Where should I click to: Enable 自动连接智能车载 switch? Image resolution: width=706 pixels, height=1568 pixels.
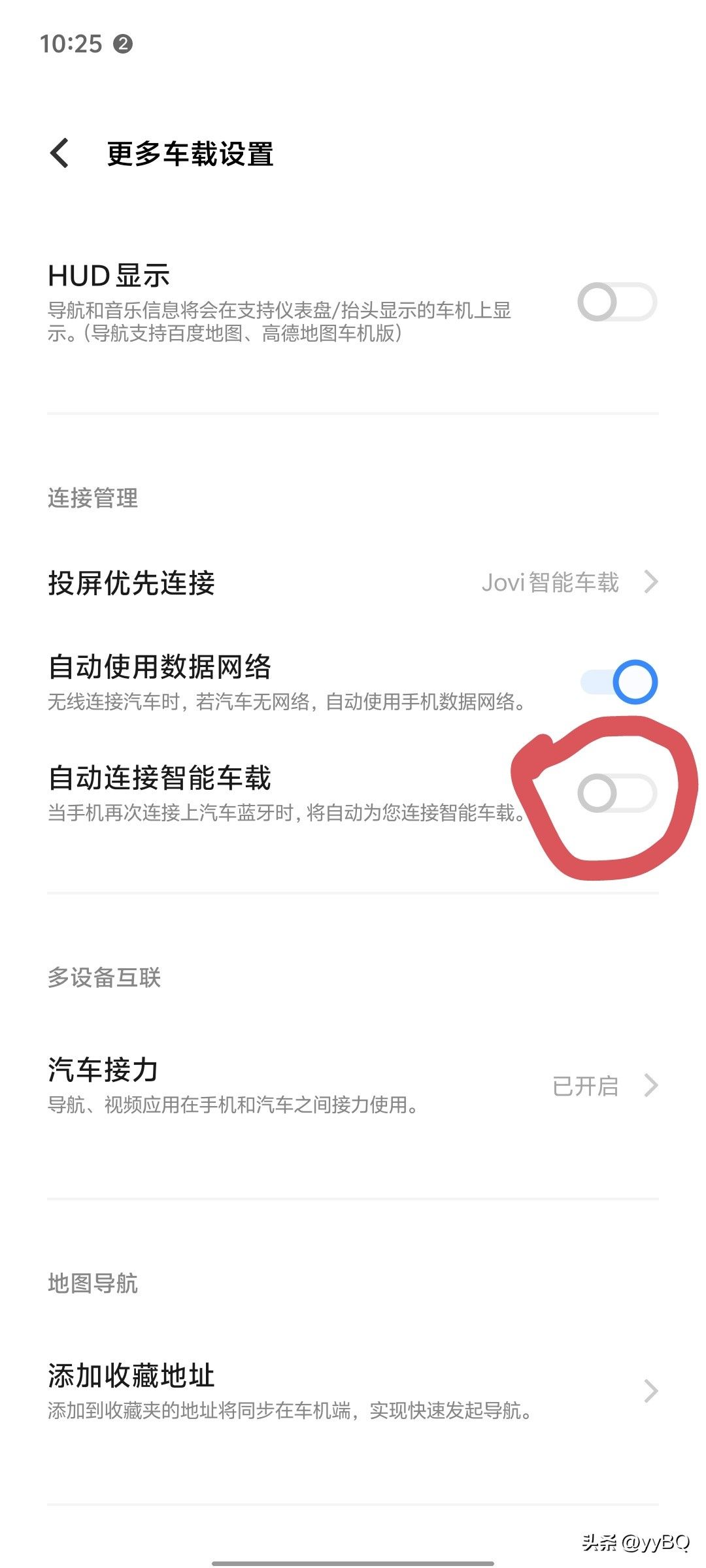pos(616,793)
